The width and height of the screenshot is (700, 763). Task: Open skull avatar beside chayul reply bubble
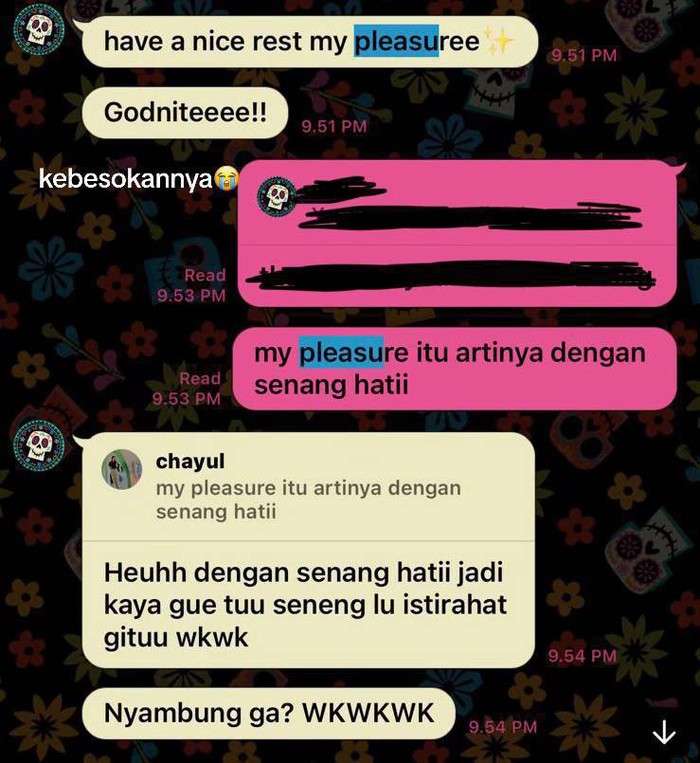coord(39,448)
